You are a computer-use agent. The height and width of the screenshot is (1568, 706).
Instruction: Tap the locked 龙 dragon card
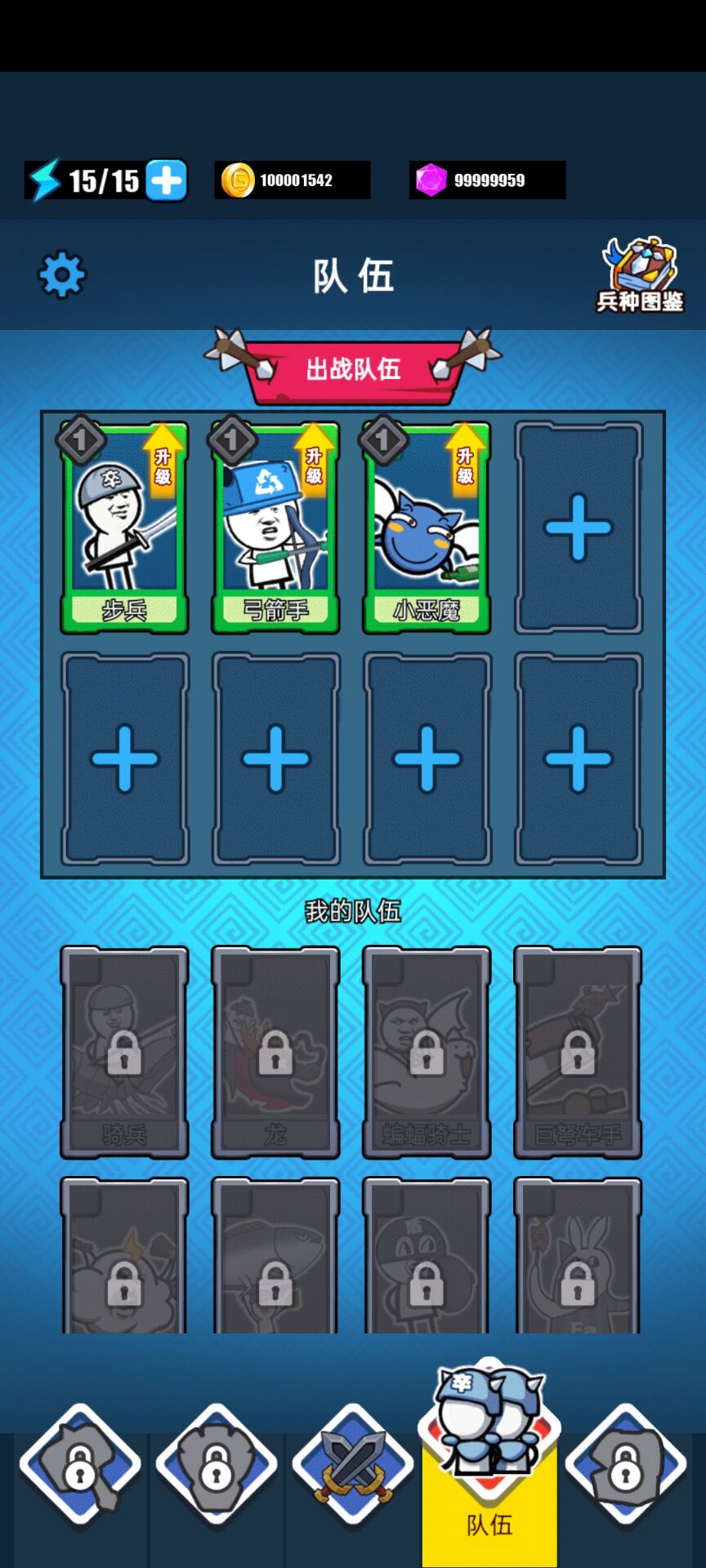click(x=275, y=1052)
